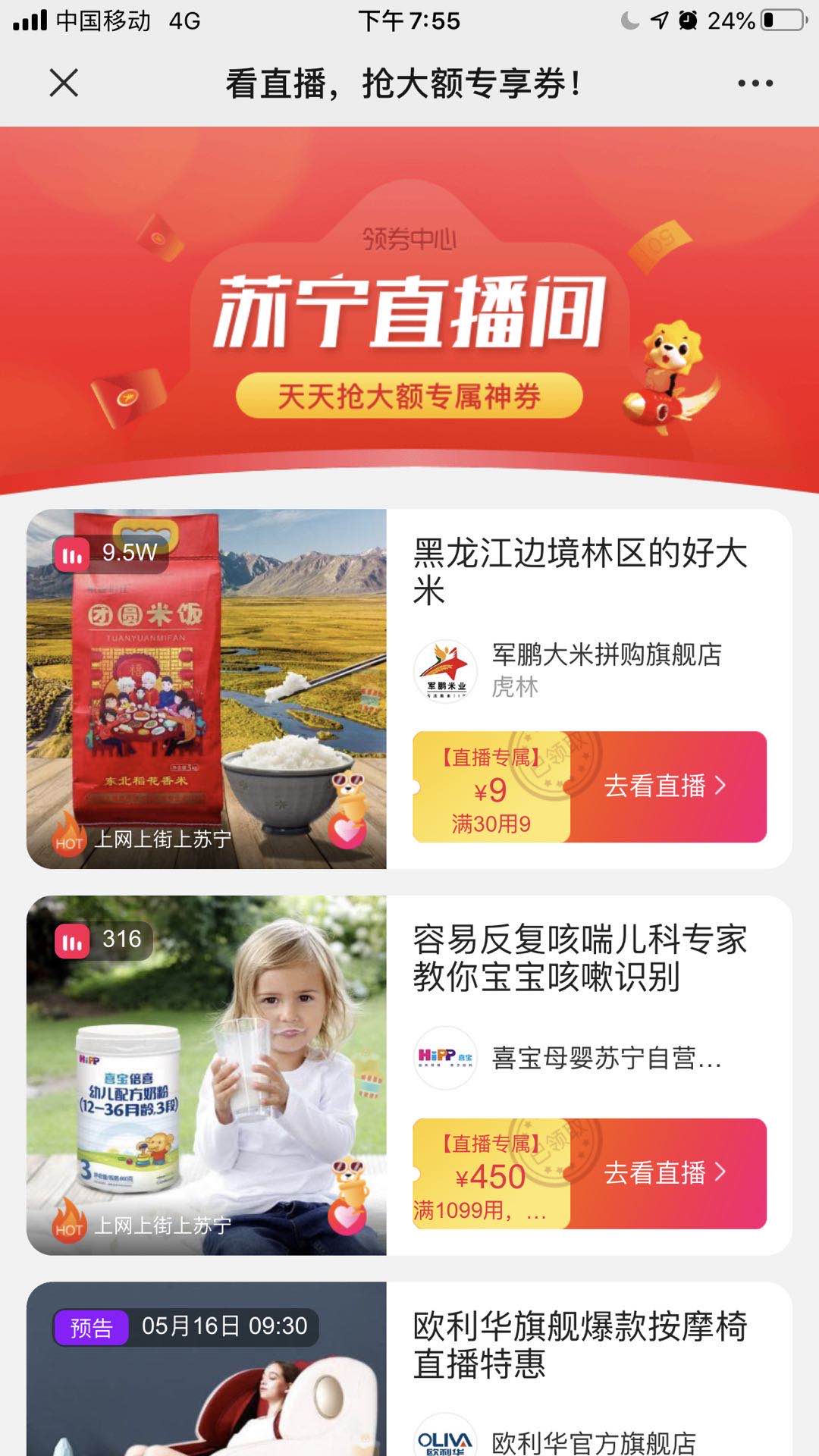Like the rice livestream with the heart icon
This screenshot has width=819, height=1456.
coord(347,830)
